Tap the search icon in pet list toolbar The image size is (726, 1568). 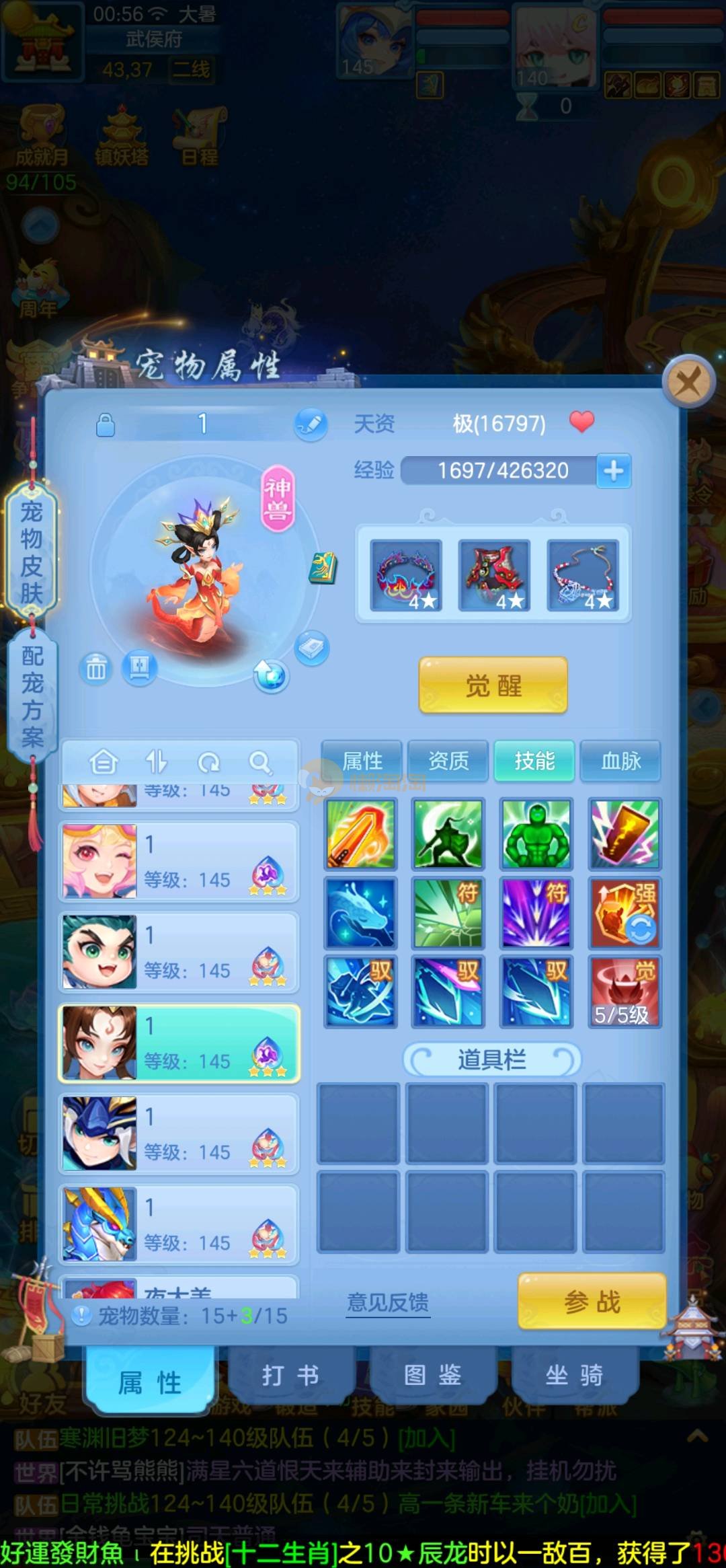point(259,762)
